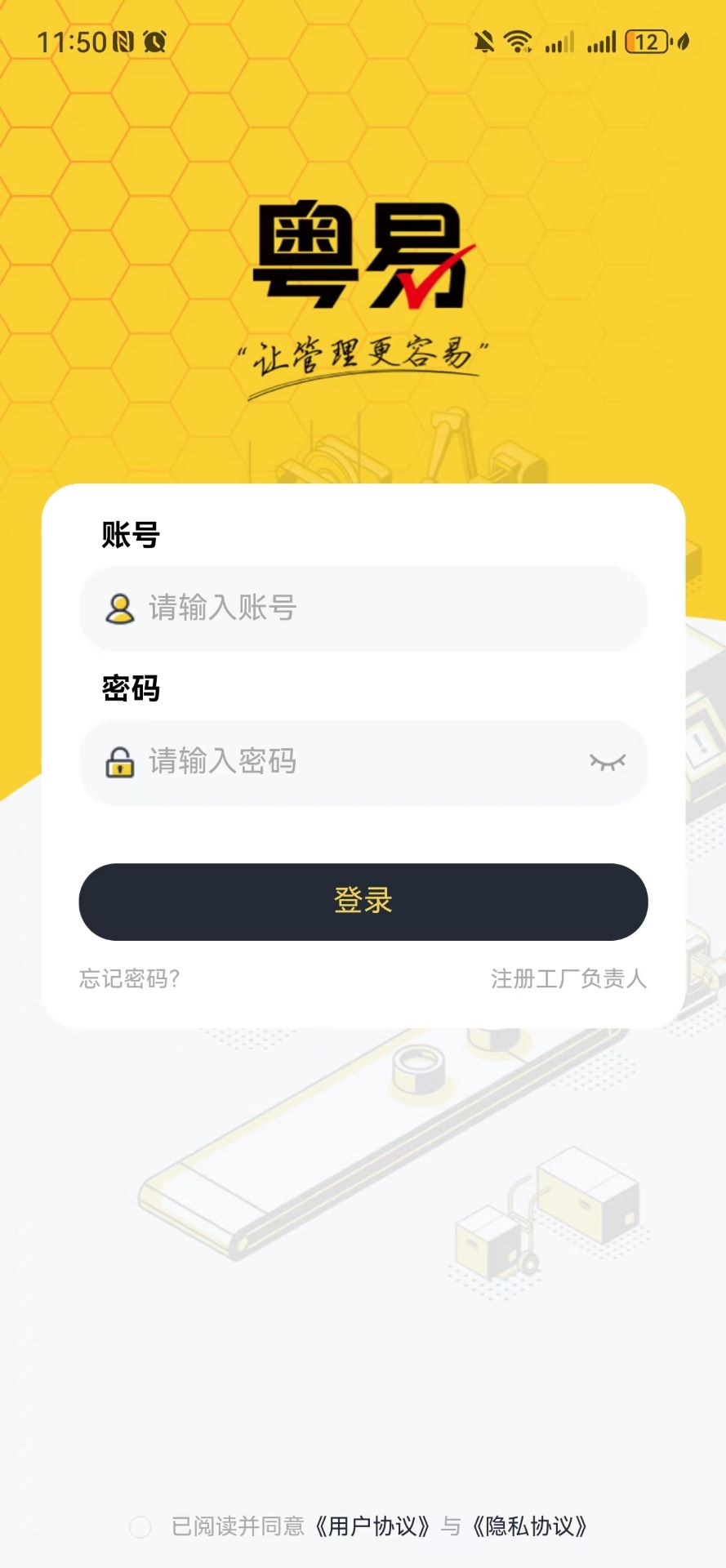The height and width of the screenshot is (1568, 726).
Task: Open the 《隐私协议》 privacy policy
Action: [532, 1526]
